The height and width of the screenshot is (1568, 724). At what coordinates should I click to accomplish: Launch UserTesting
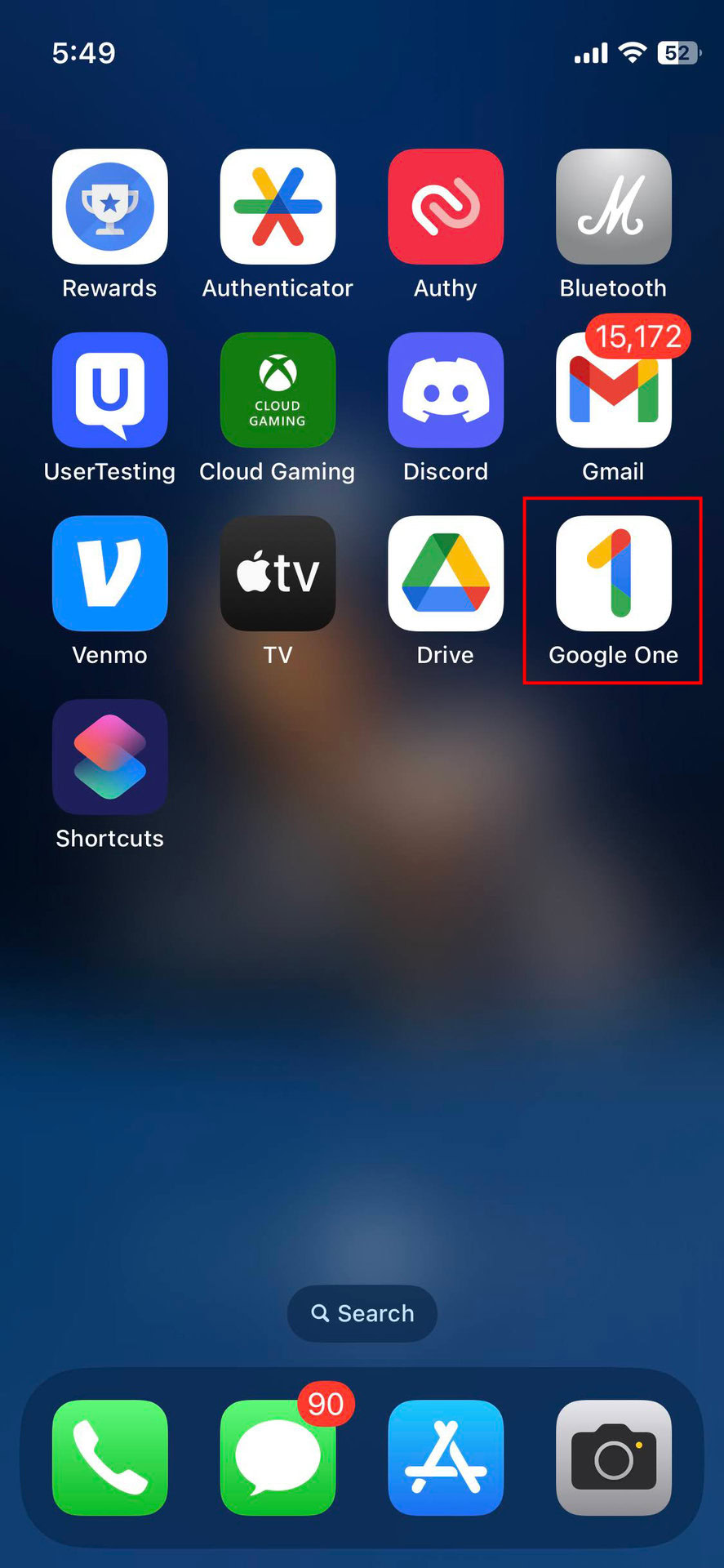[110, 390]
